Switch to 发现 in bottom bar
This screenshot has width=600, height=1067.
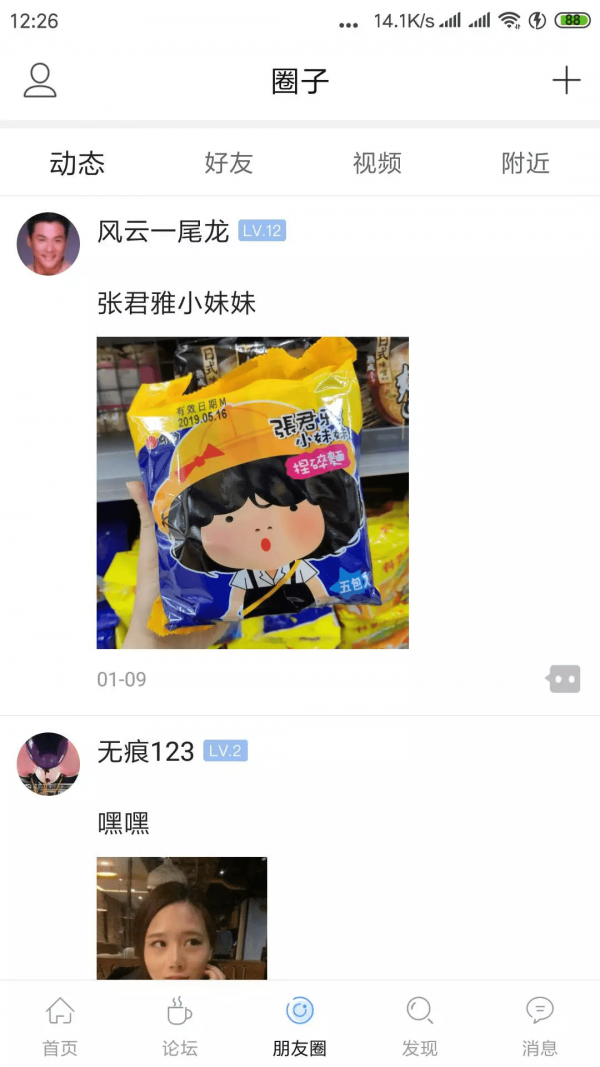pyautogui.click(x=420, y=1026)
